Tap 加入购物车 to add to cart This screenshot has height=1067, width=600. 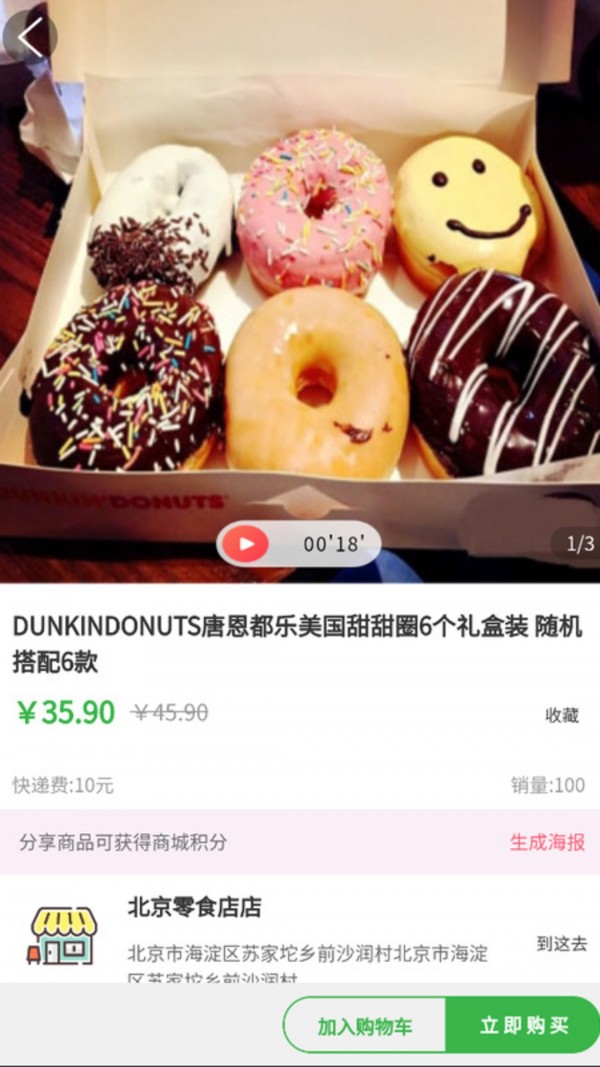(x=364, y=1026)
